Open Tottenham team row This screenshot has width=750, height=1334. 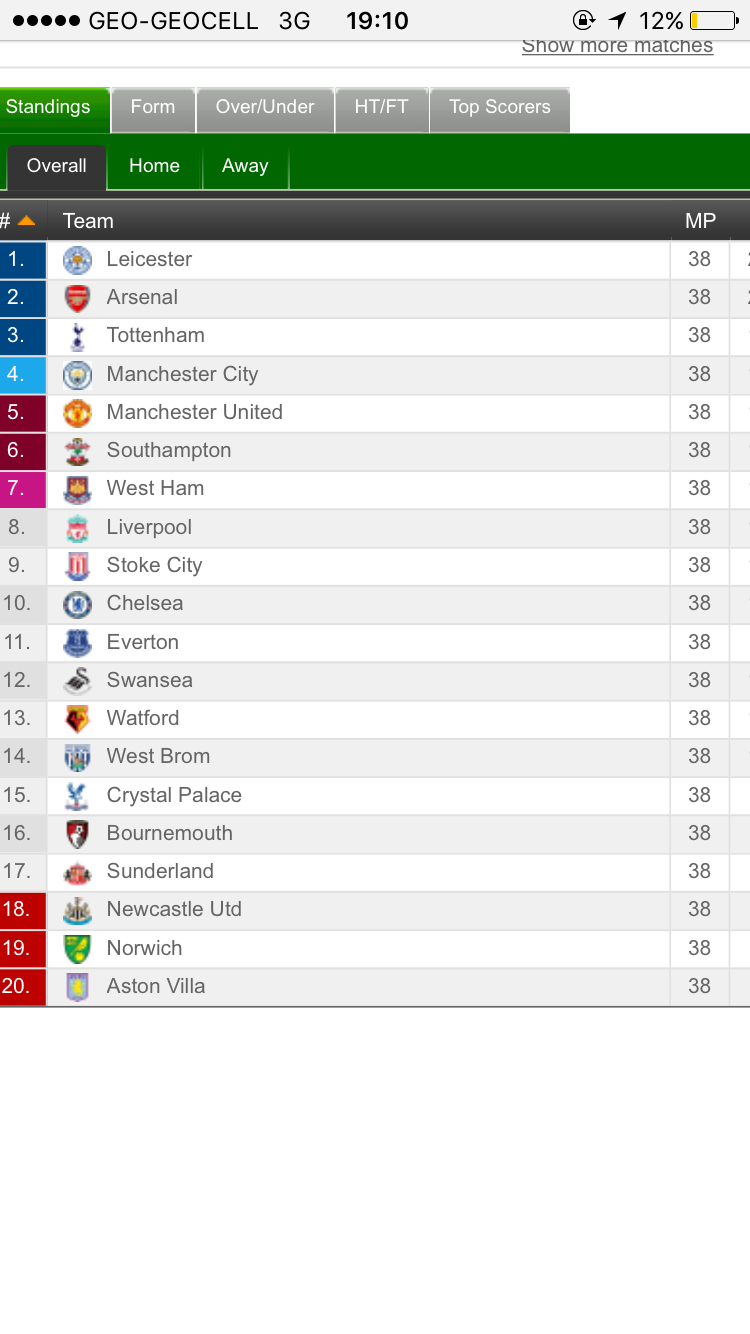(155, 336)
